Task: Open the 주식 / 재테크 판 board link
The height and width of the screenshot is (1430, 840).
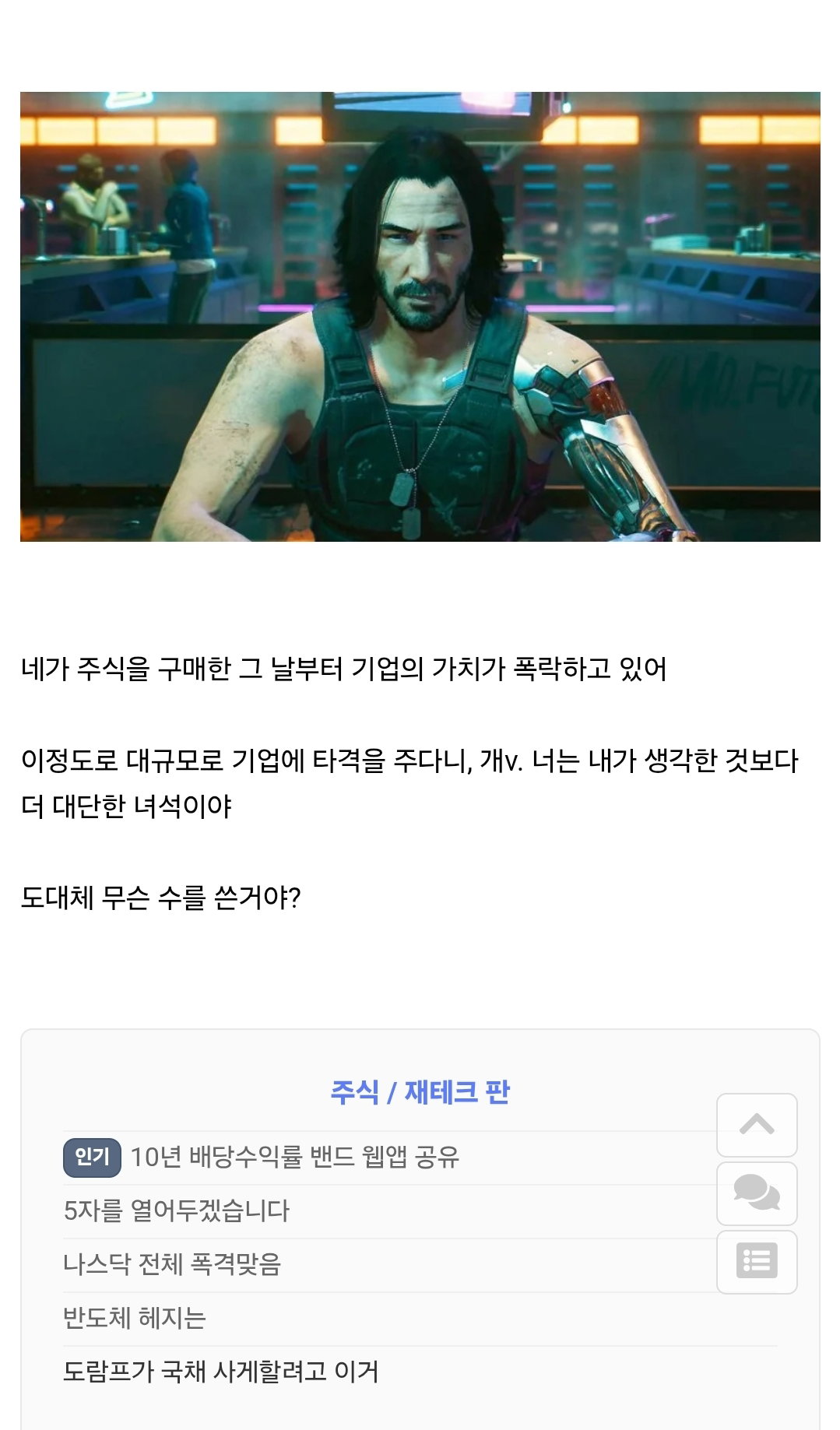Action: 420,1092
